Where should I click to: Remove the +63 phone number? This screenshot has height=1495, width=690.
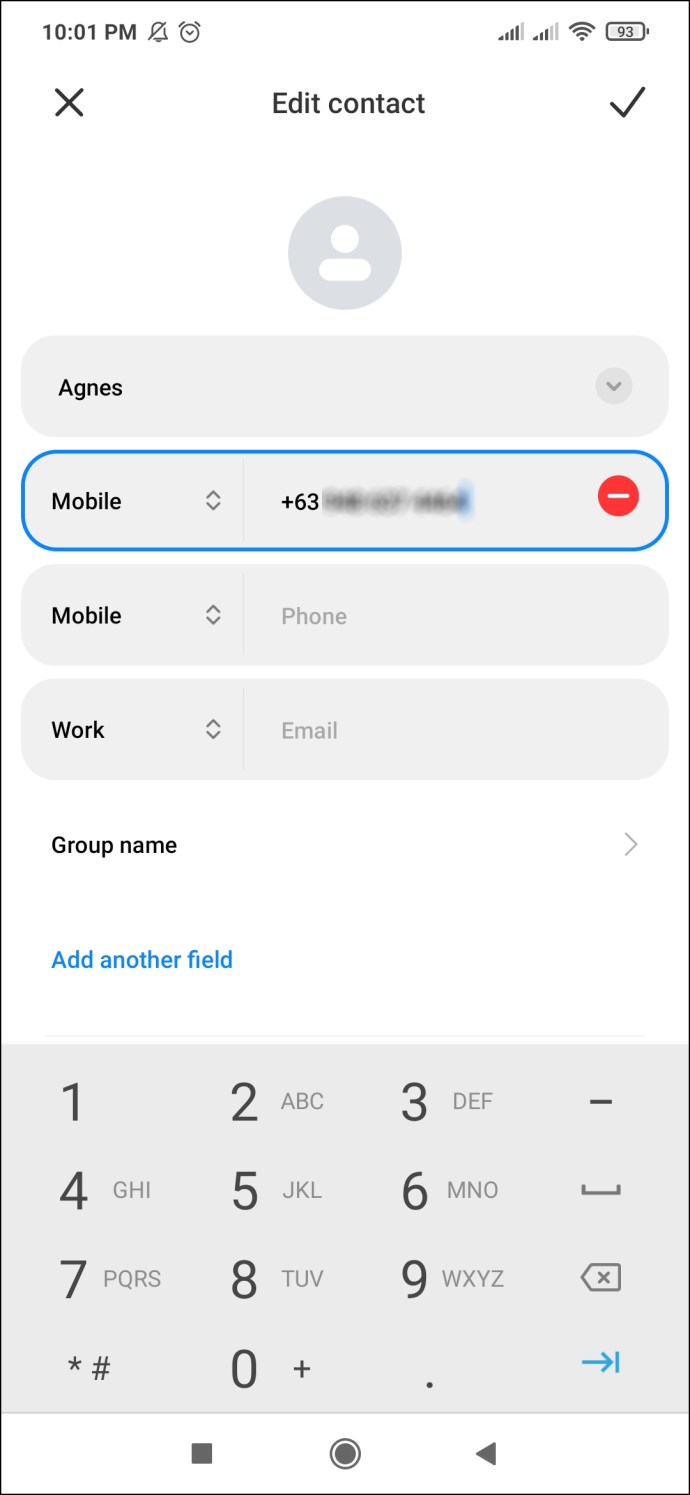pyautogui.click(x=618, y=496)
